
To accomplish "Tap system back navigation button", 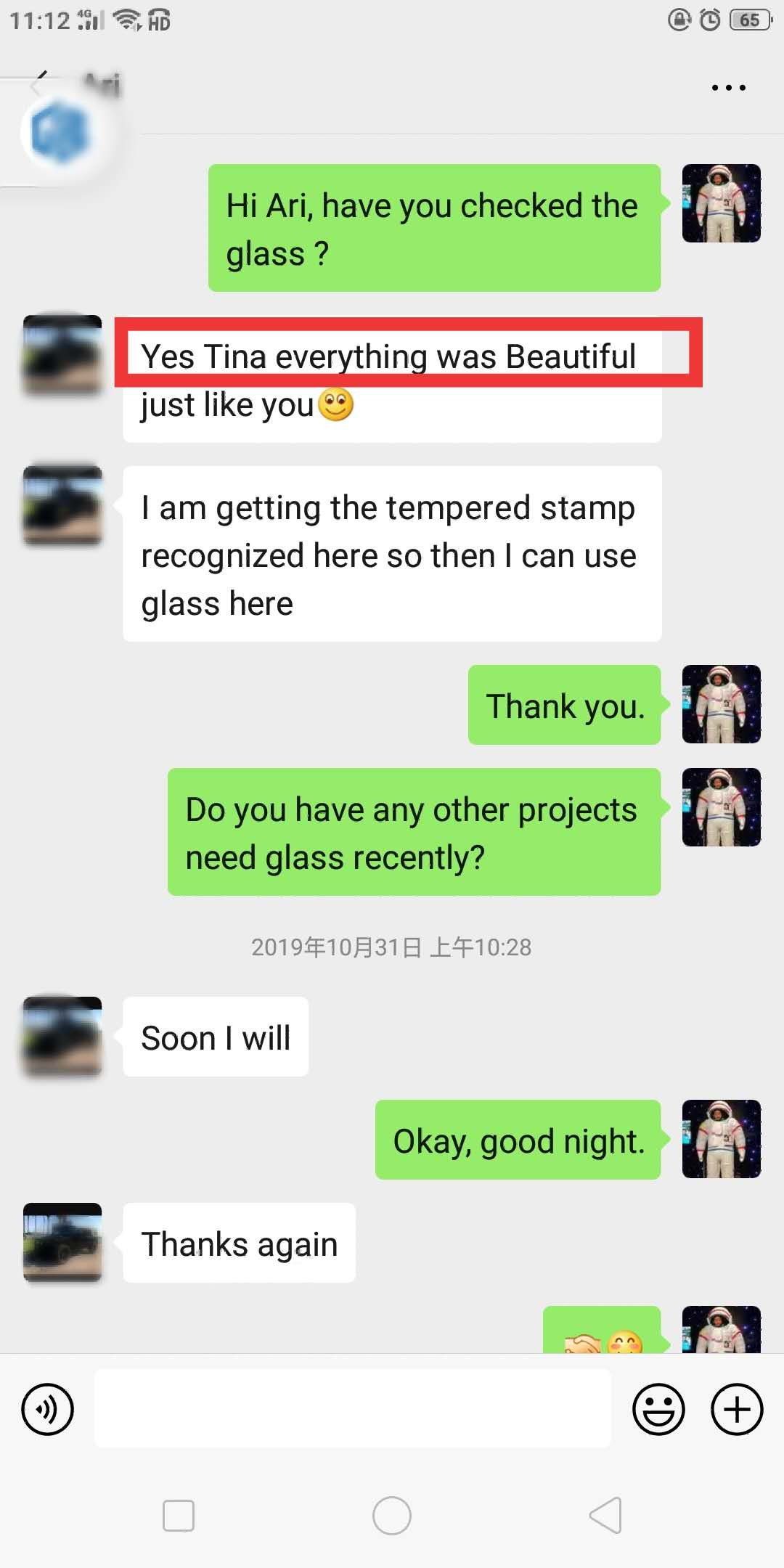I will (x=605, y=1516).
